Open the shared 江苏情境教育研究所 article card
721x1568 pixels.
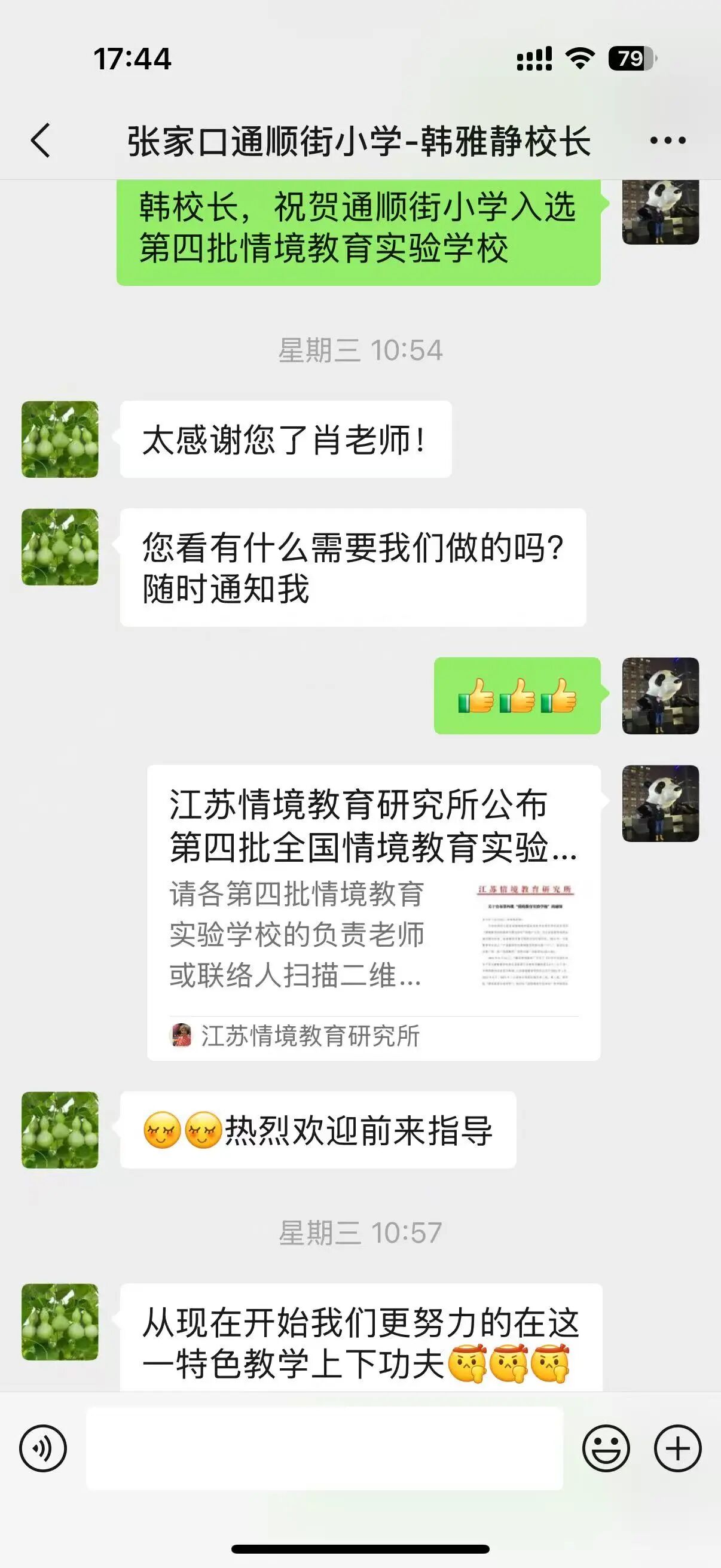tap(374, 912)
